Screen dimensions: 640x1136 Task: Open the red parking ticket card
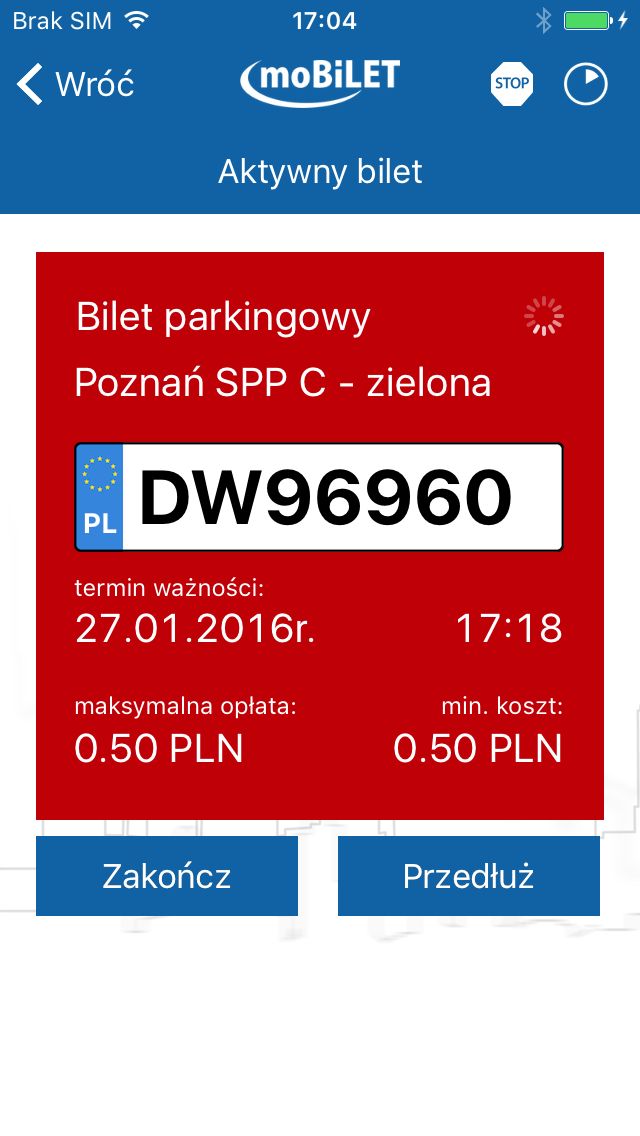320,536
